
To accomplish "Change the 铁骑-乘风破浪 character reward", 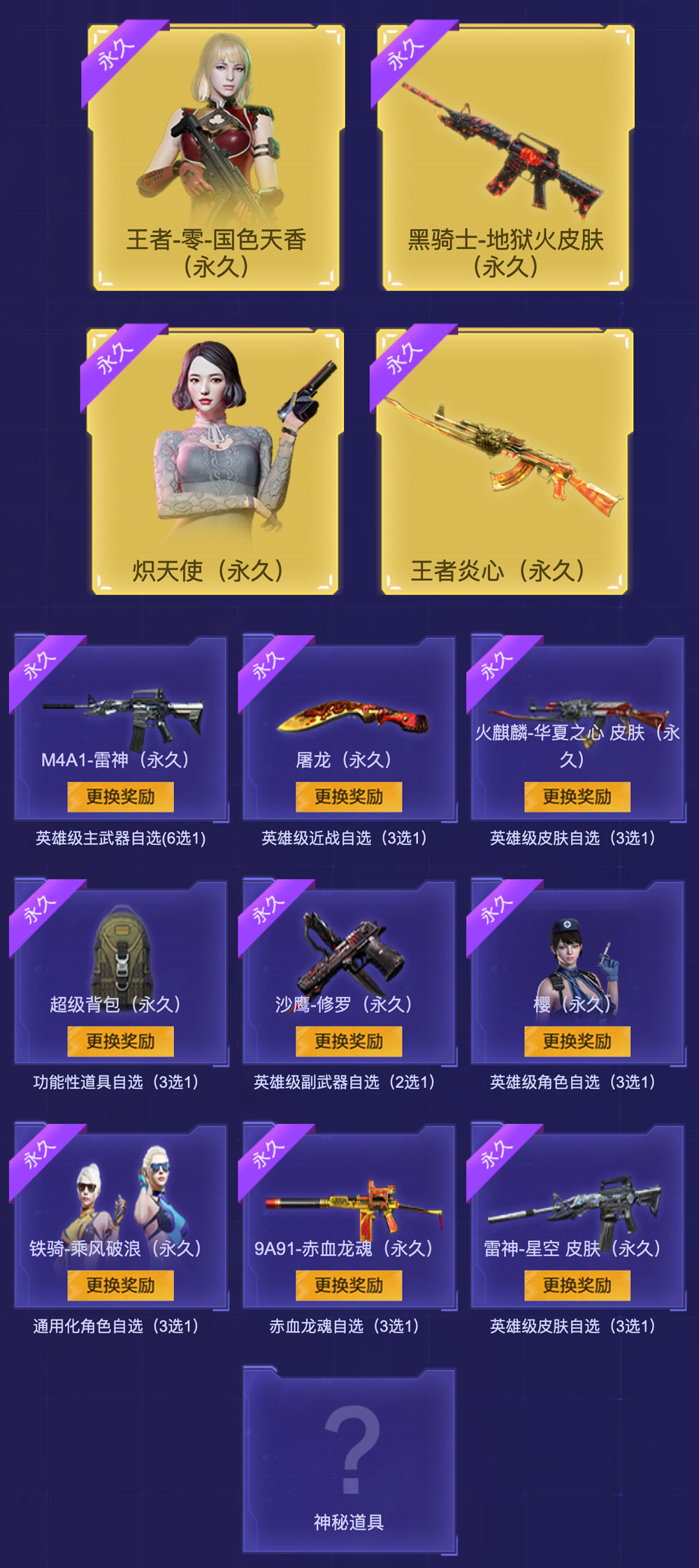I will coord(120,1285).
